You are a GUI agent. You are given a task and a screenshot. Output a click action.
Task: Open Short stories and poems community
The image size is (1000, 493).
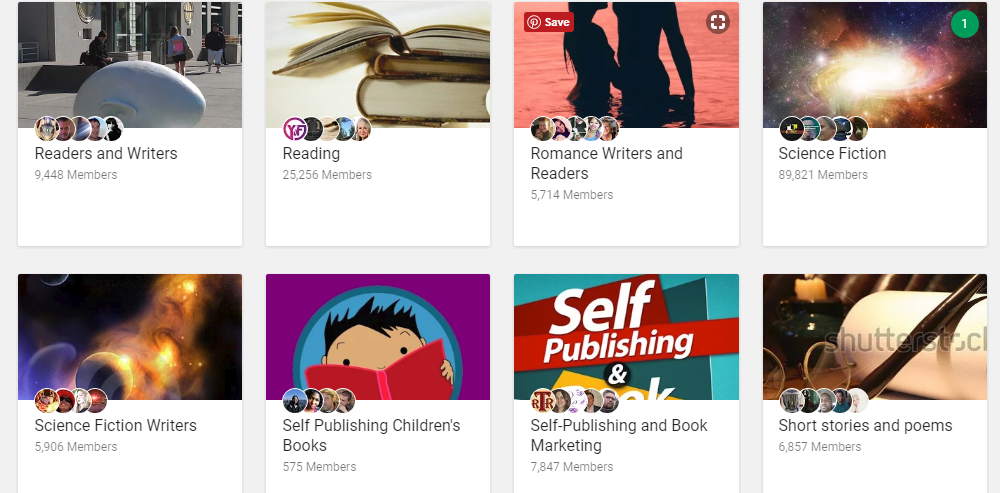point(865,426)
